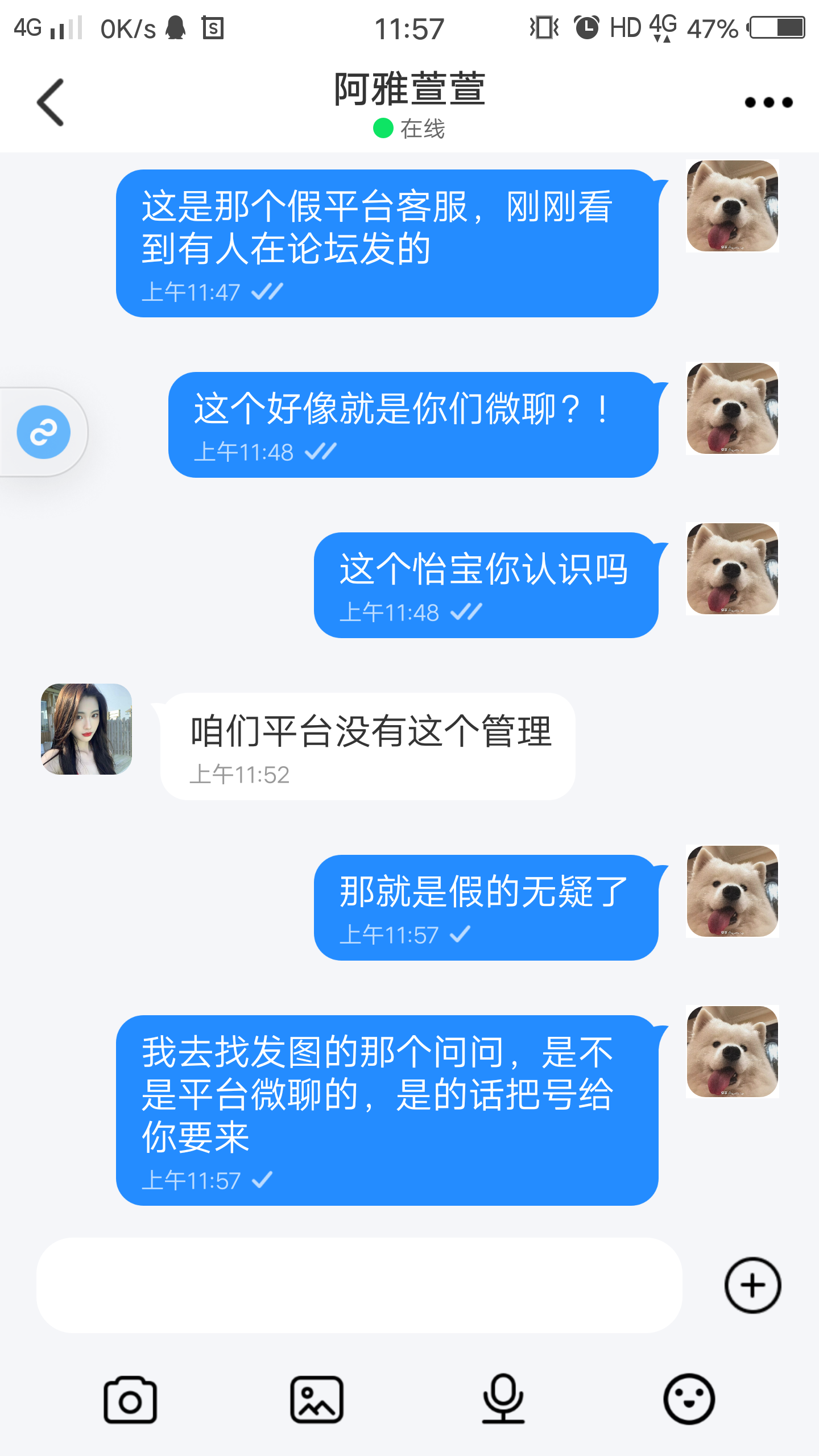Open 阿雅萱萱's profile picture
Image resolution: width=819 pixels, height=1456 pixels.
click(86, 729)
